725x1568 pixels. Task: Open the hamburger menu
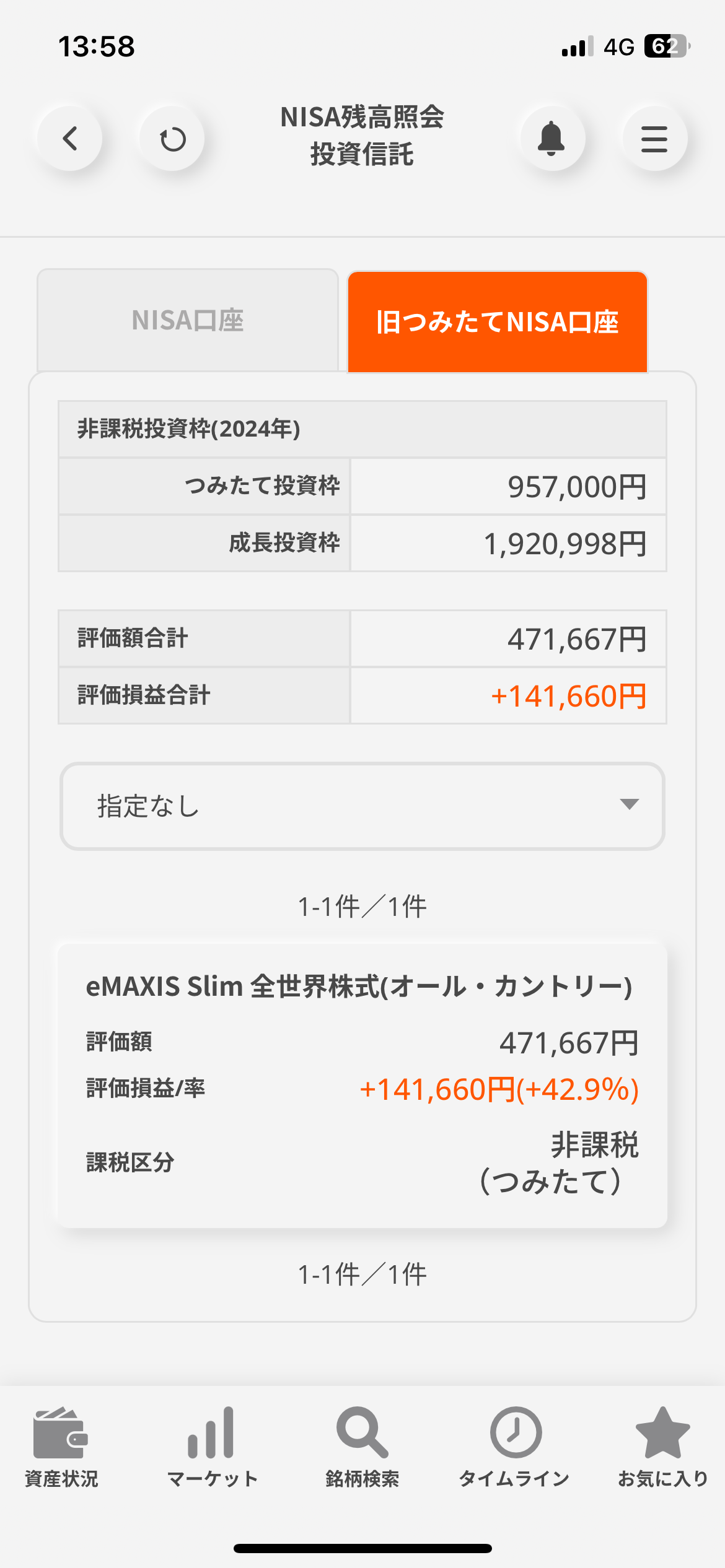[x=654, y=138]
